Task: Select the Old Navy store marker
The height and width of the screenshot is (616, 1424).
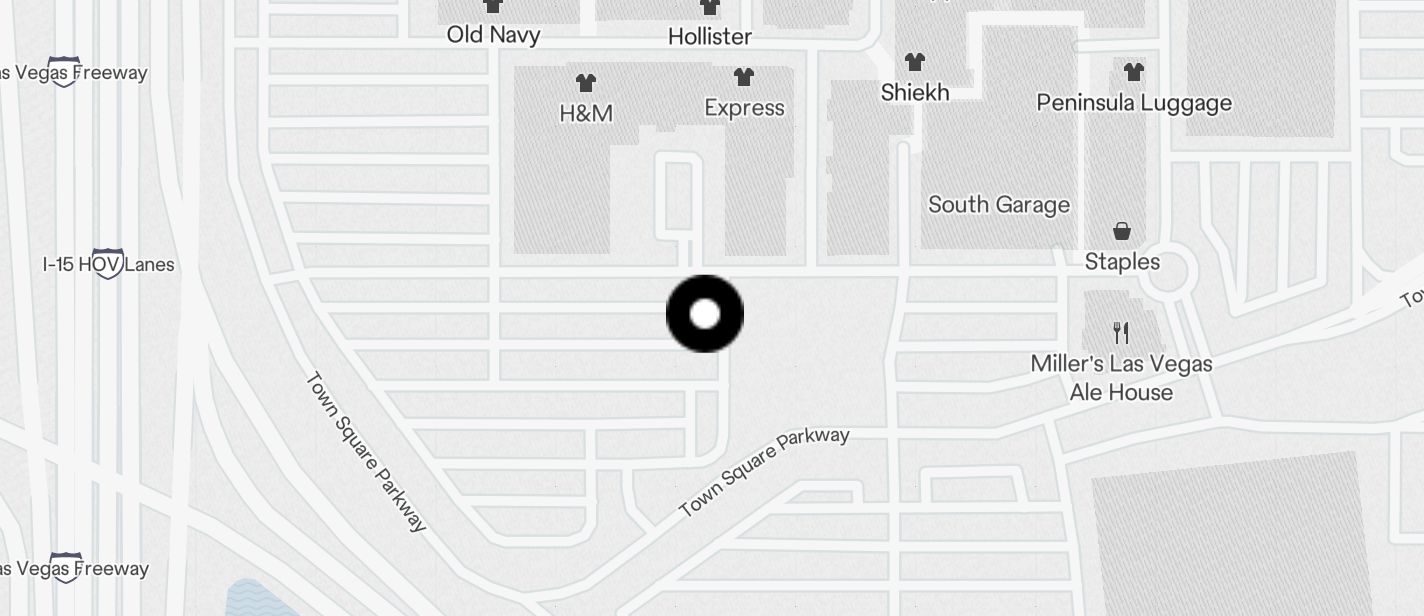Action: point(493,8)
